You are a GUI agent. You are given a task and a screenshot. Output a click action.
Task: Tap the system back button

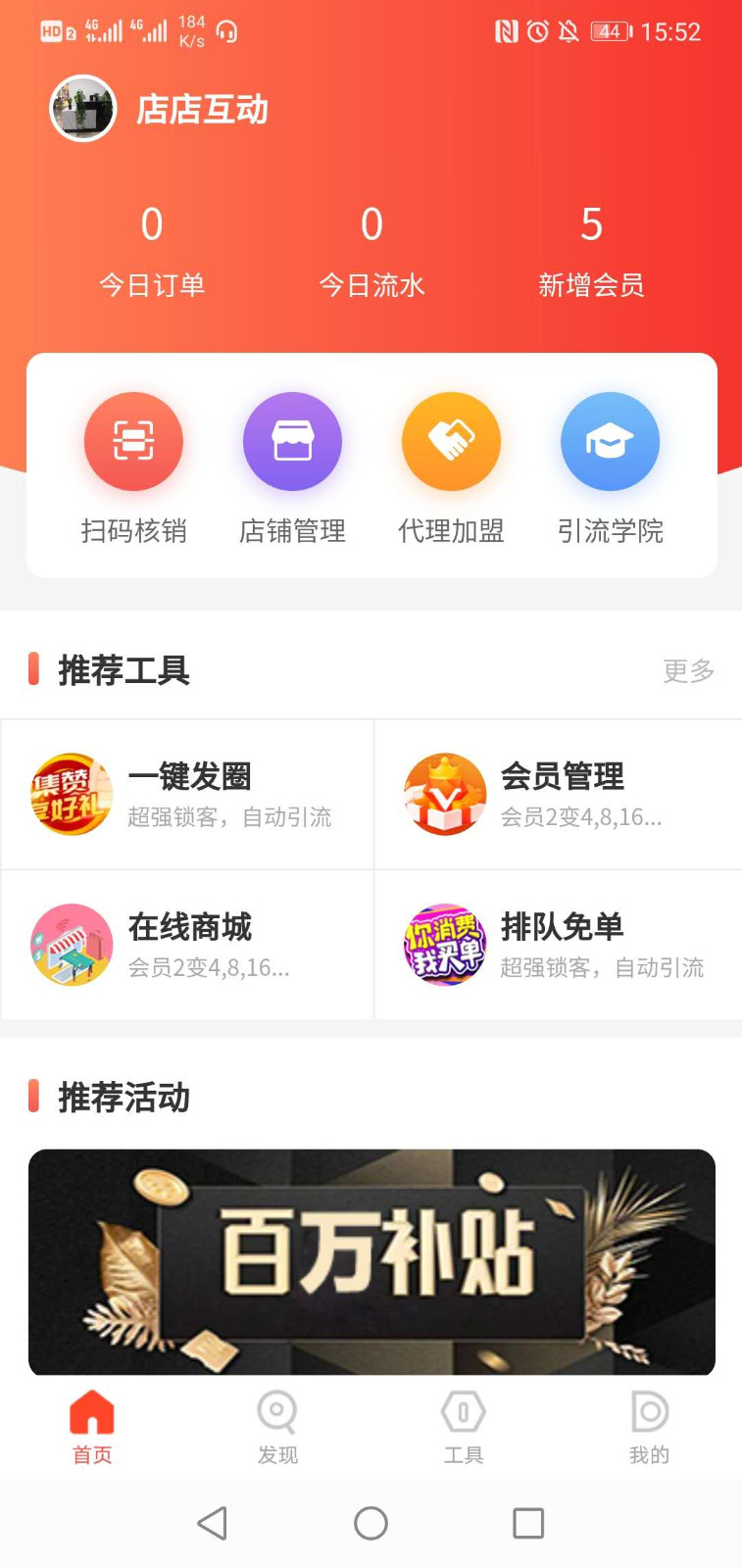213,1523
